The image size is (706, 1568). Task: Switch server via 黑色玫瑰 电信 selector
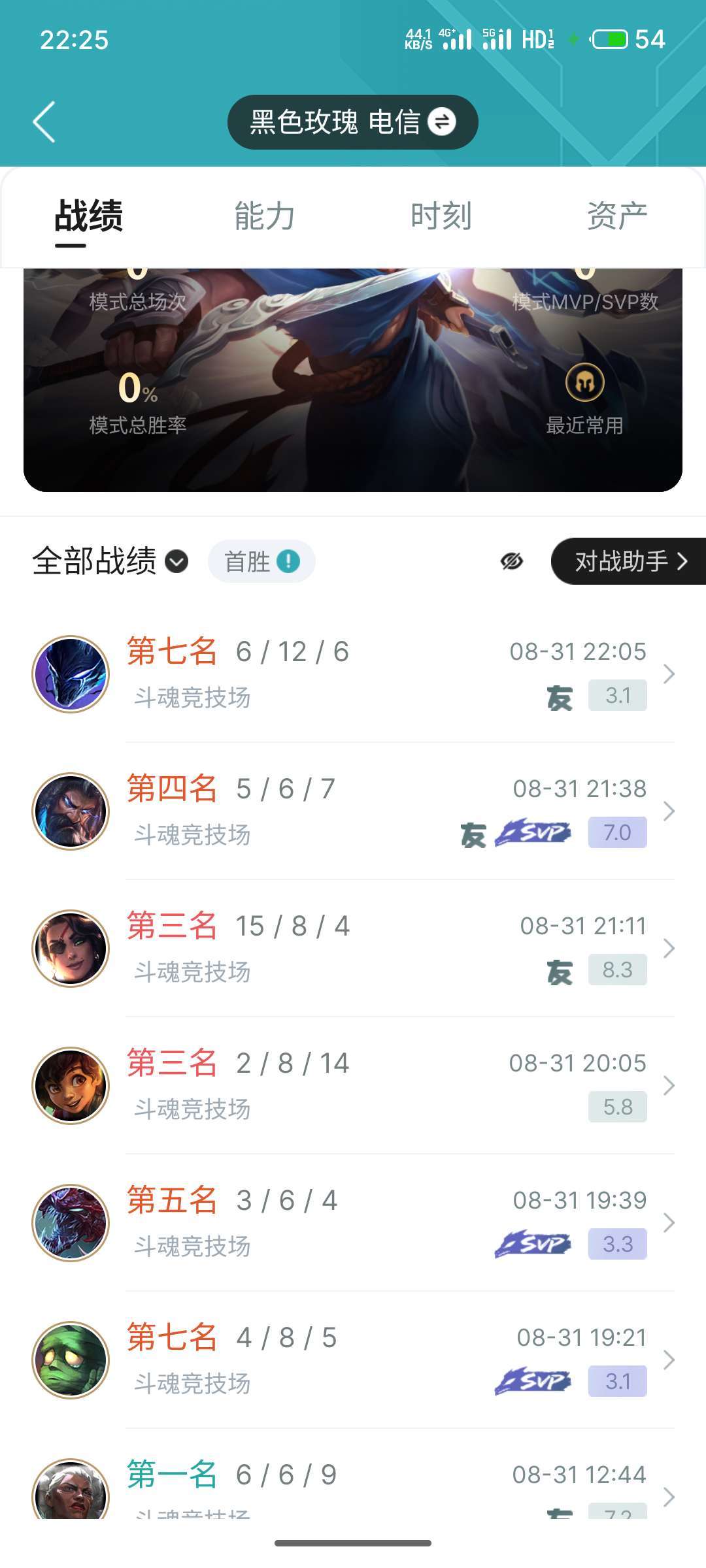(353, 122)
